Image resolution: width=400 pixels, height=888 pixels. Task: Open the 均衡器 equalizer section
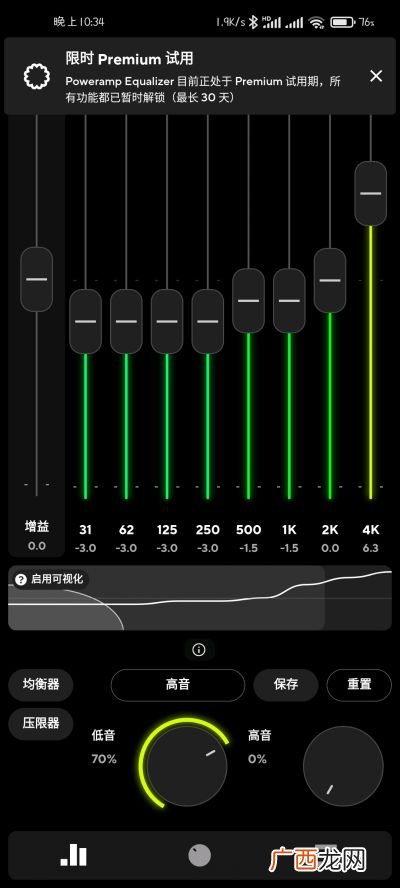tap(41, 684)
